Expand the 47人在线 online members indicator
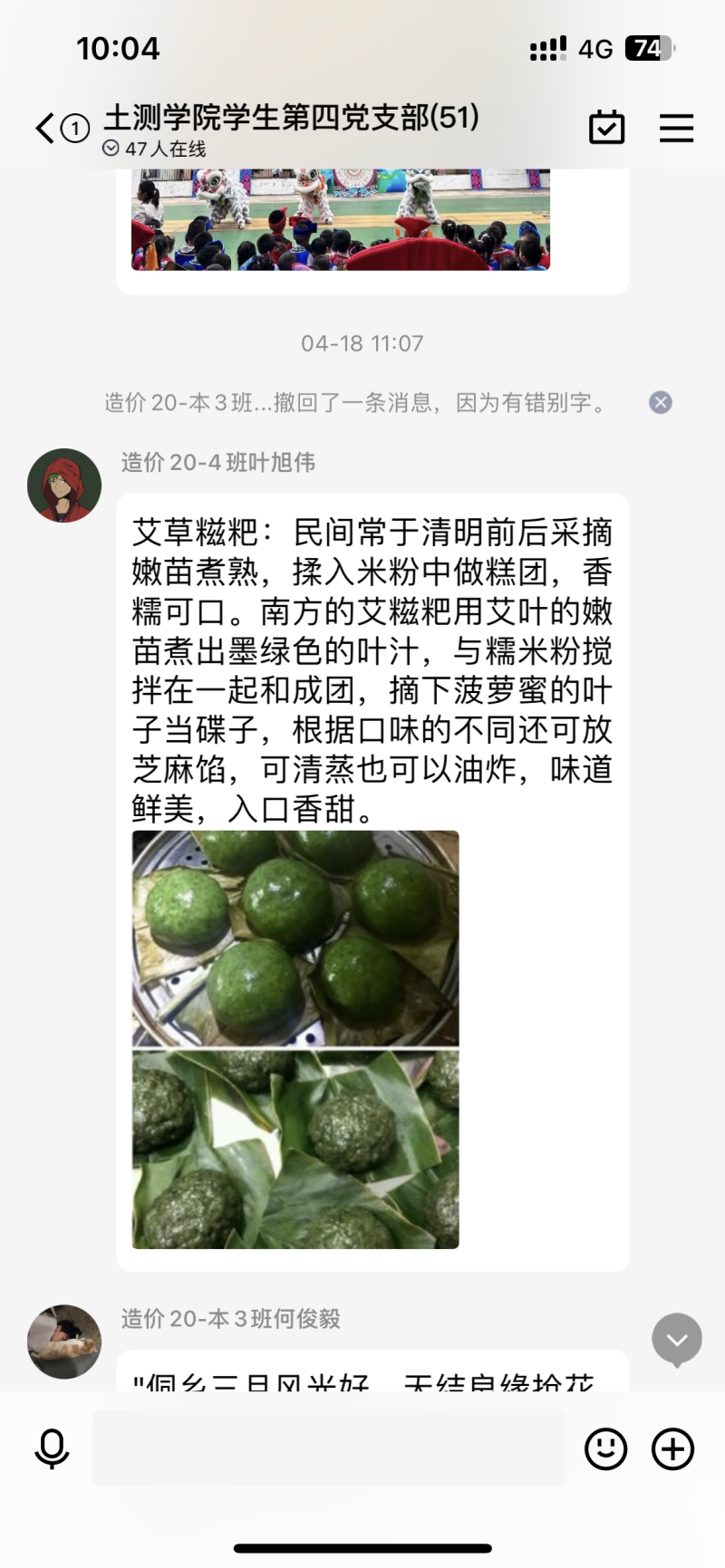This screenshot has width=725, height=1568. click(x=154, y=149)
